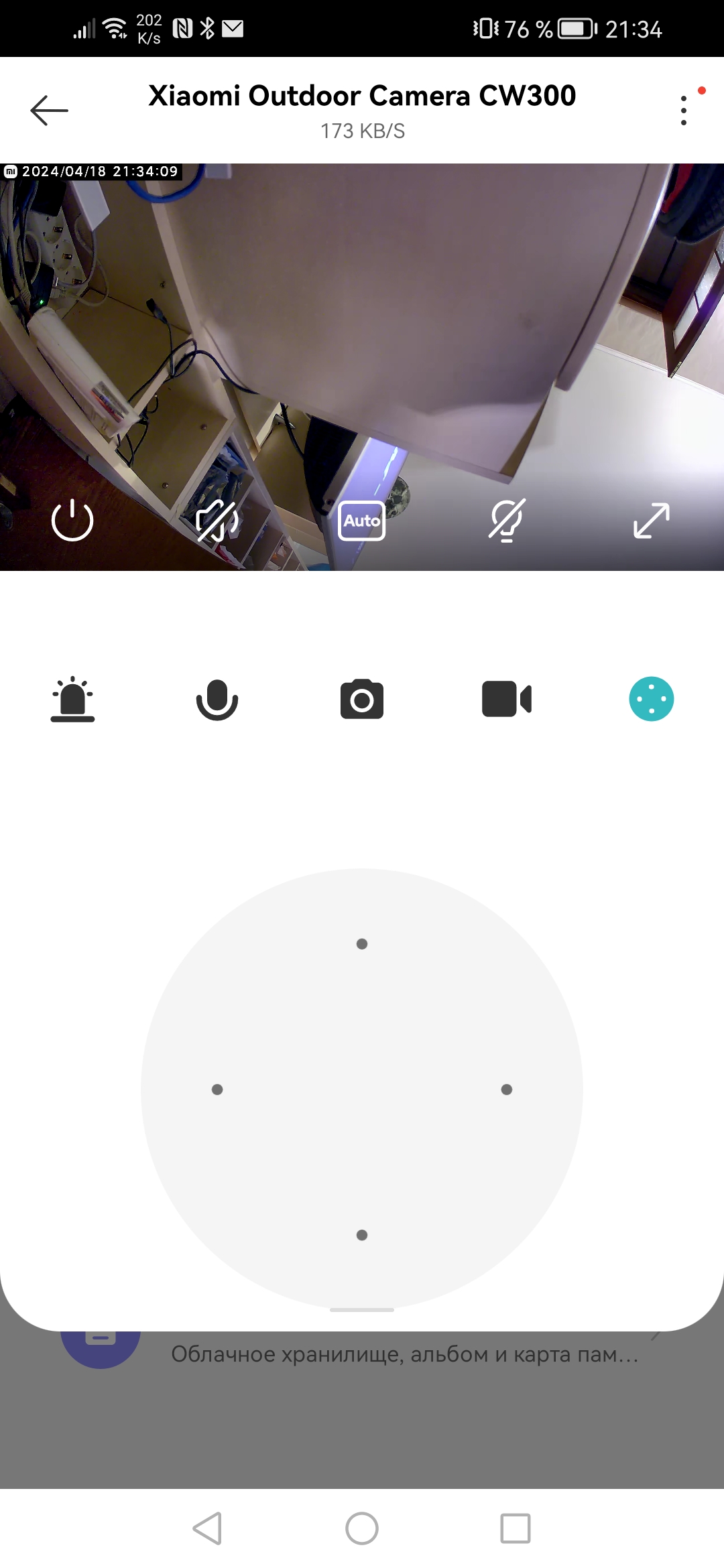Viewport: 724px width, 1568px height.
Task: Expand the live view to fullscreen
Action: coord(652,521)
